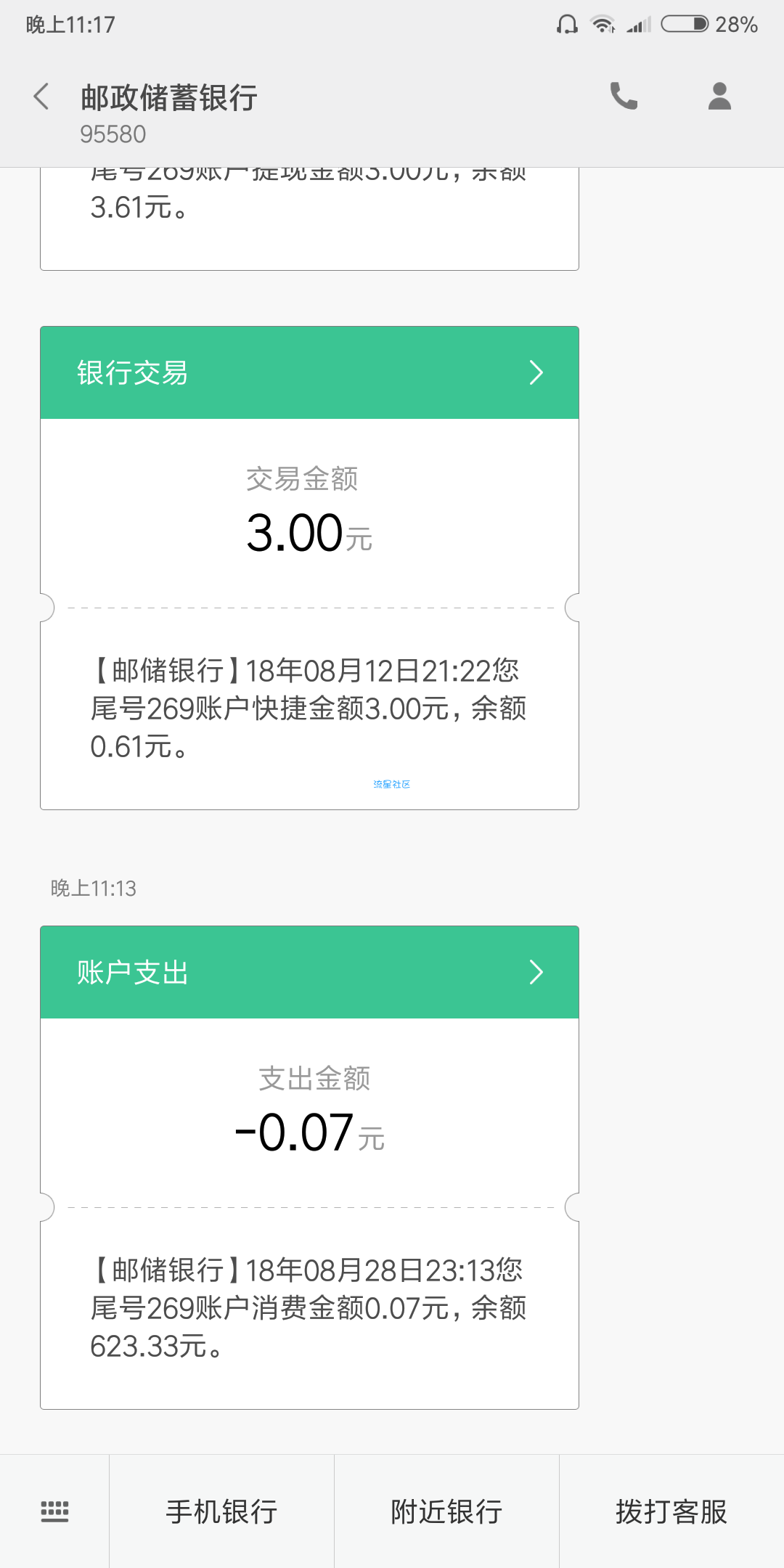Open the contact profile icon
784x1568 pixels.
[x=719, y=96]
